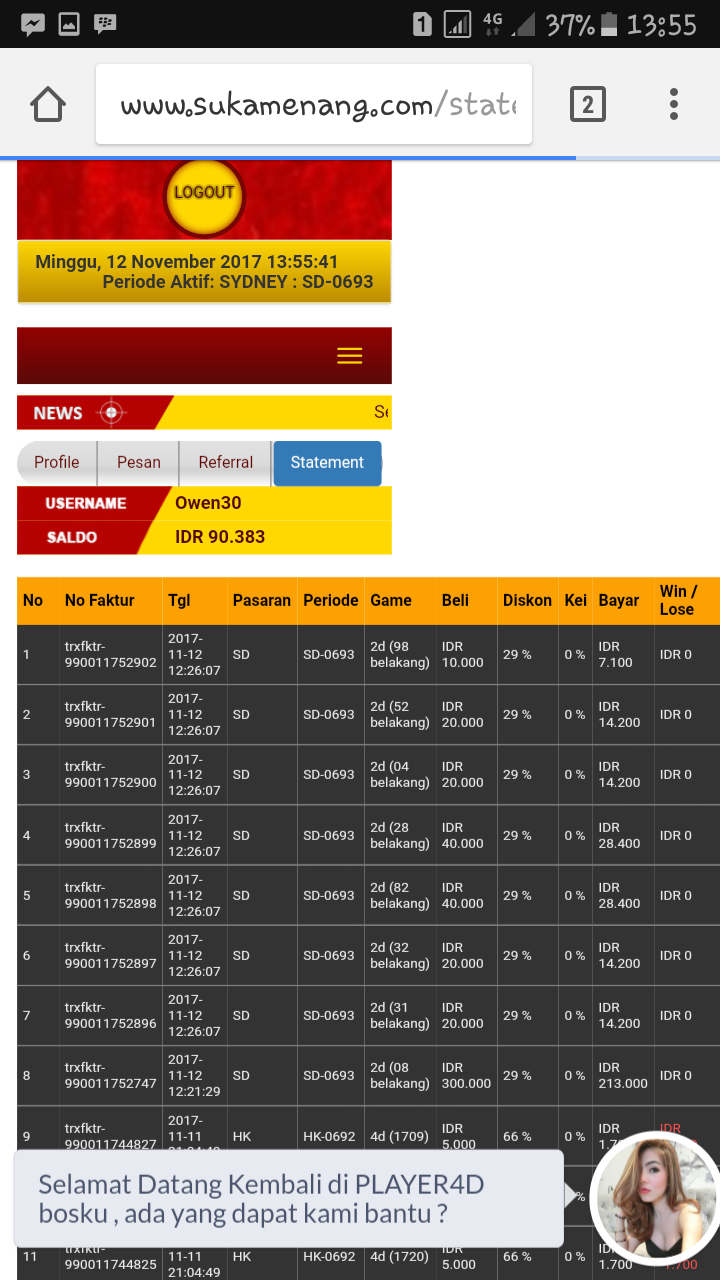Open the browser tab switcher

coord(587,104)
